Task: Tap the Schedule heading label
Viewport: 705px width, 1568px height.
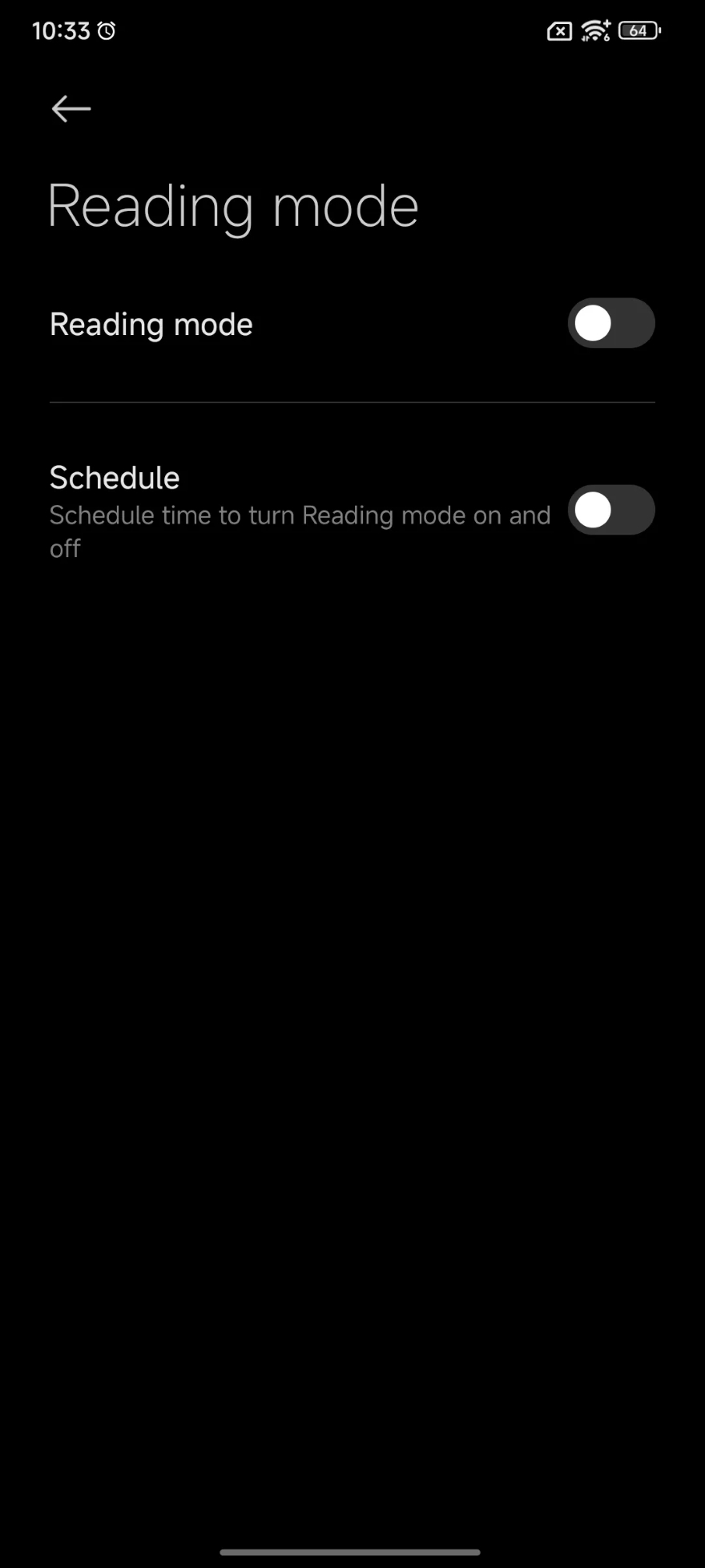Action: click(115, 477)
